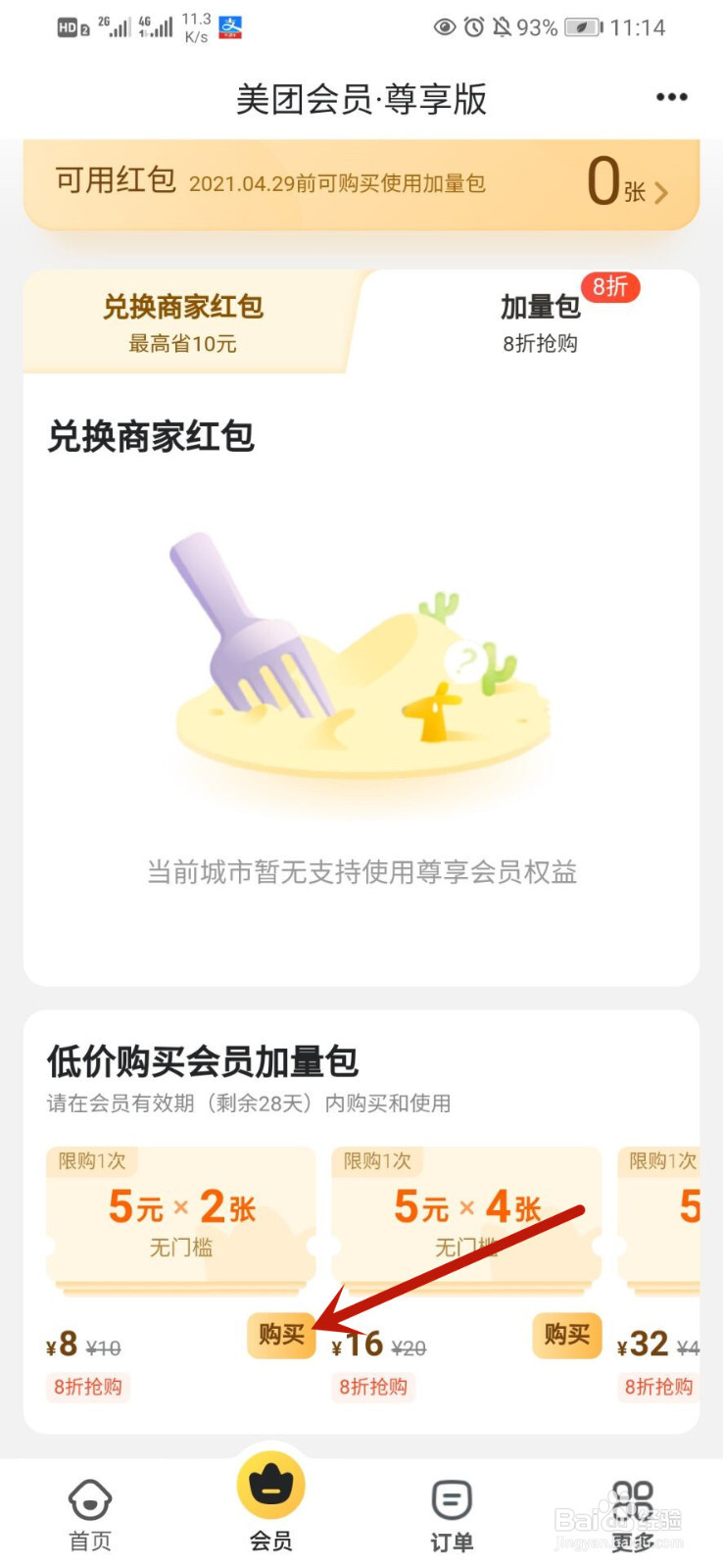Switch to the 加量包 tab

point(540,321)
